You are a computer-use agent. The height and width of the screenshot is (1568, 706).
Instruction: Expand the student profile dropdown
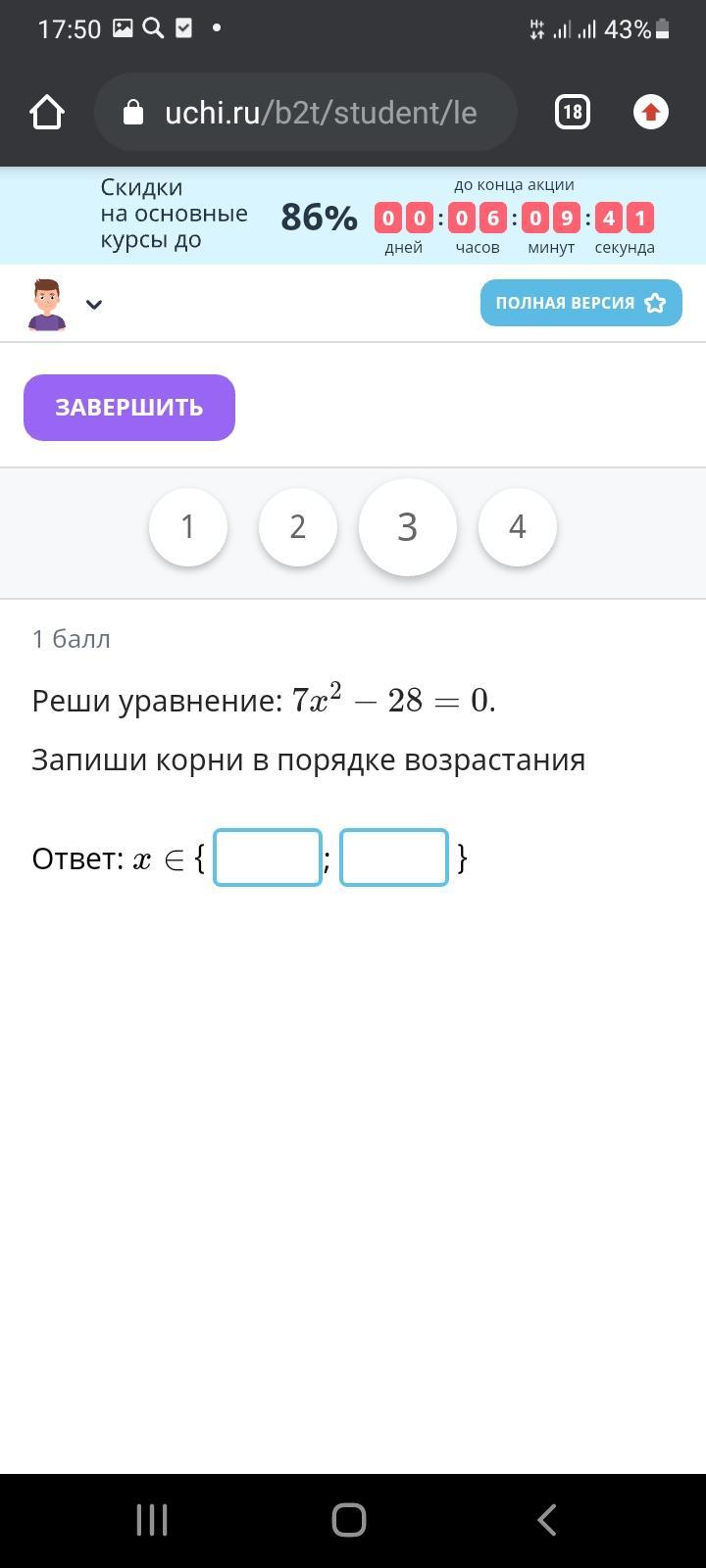point(94,304)
